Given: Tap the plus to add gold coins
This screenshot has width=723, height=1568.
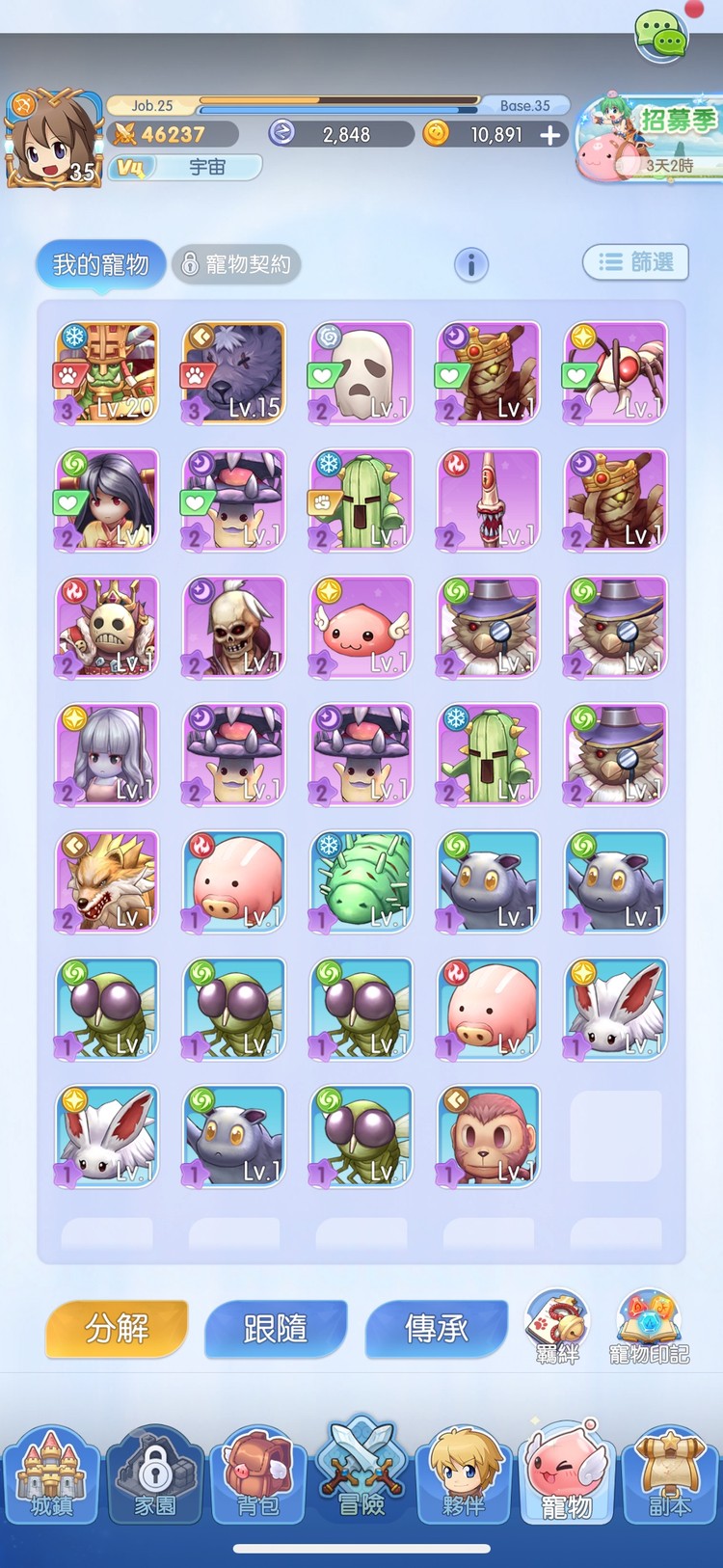Looking at the screenshot, I should [x=550, y=135].
